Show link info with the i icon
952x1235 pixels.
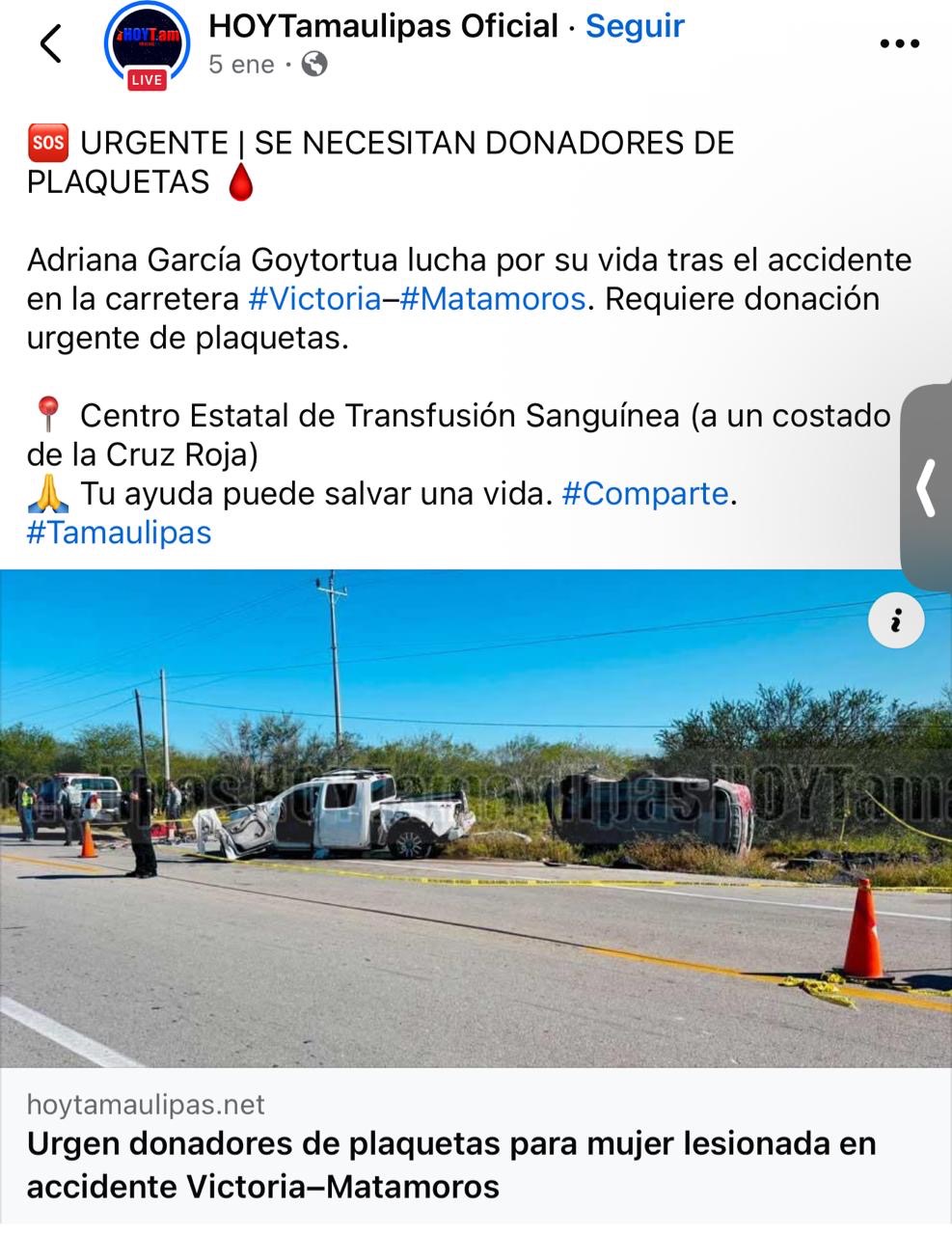[x=896, y=621]
